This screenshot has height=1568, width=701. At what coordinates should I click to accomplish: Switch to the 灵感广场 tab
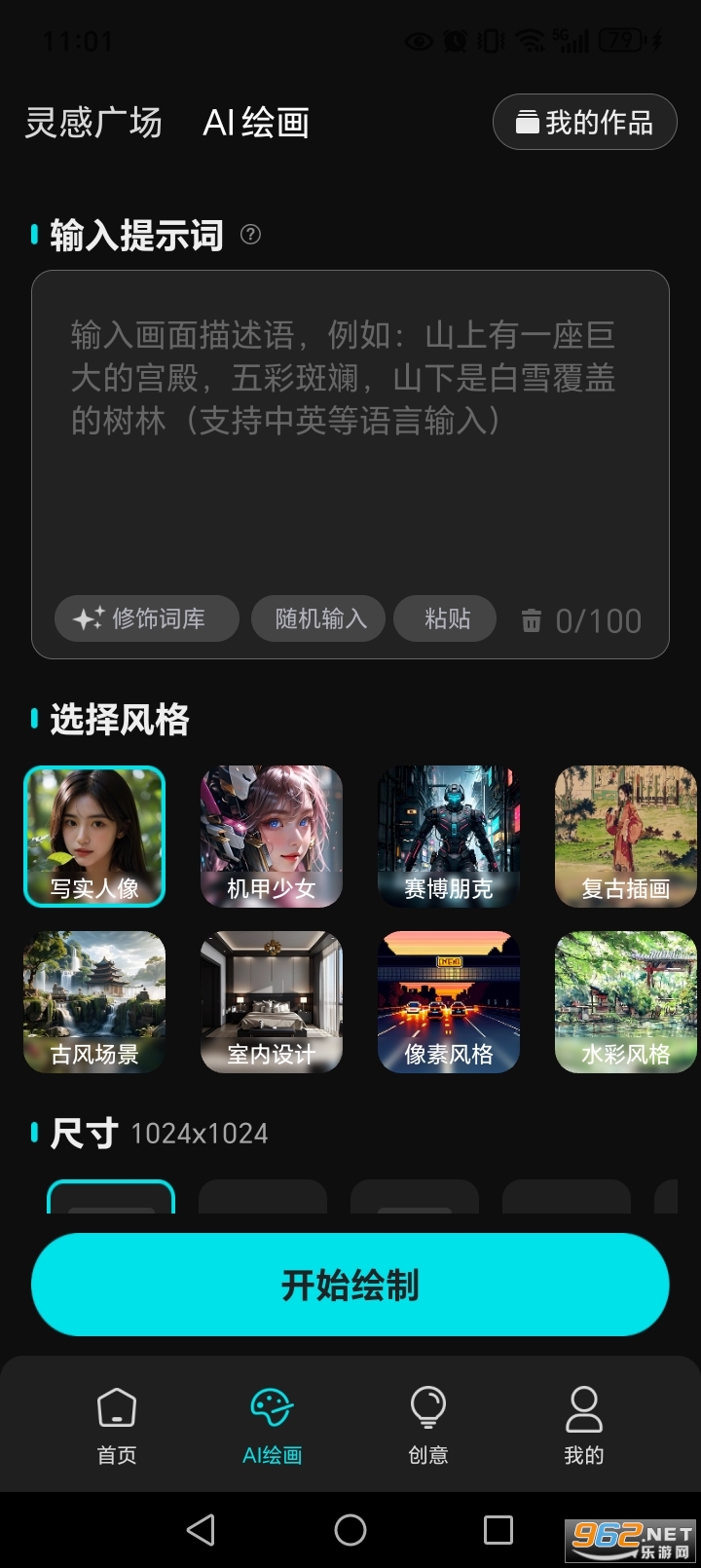[92, 121]
